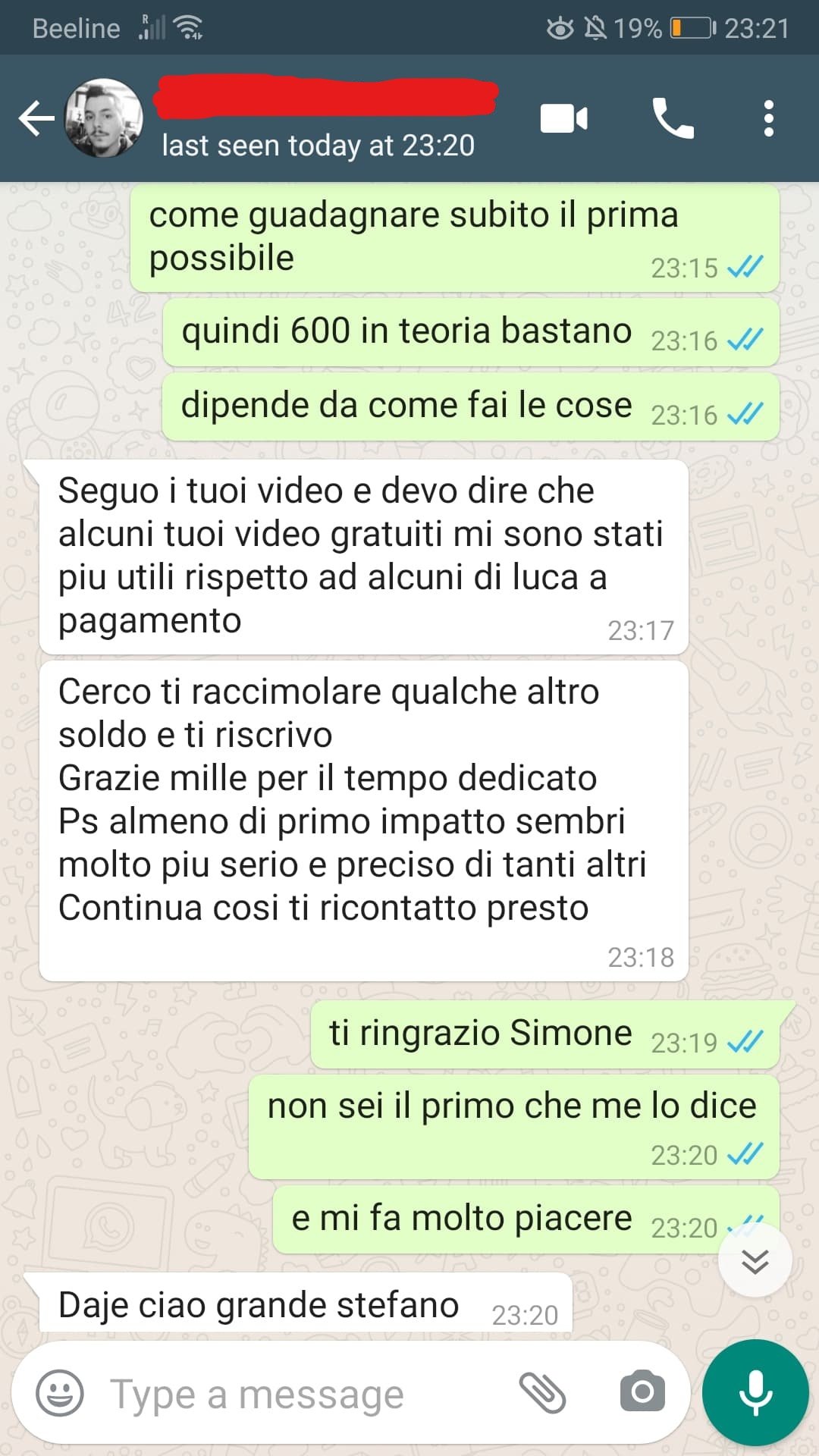Open the emoji picker
Screen dimensions: 819x1456
click(x=60, y=1393)
